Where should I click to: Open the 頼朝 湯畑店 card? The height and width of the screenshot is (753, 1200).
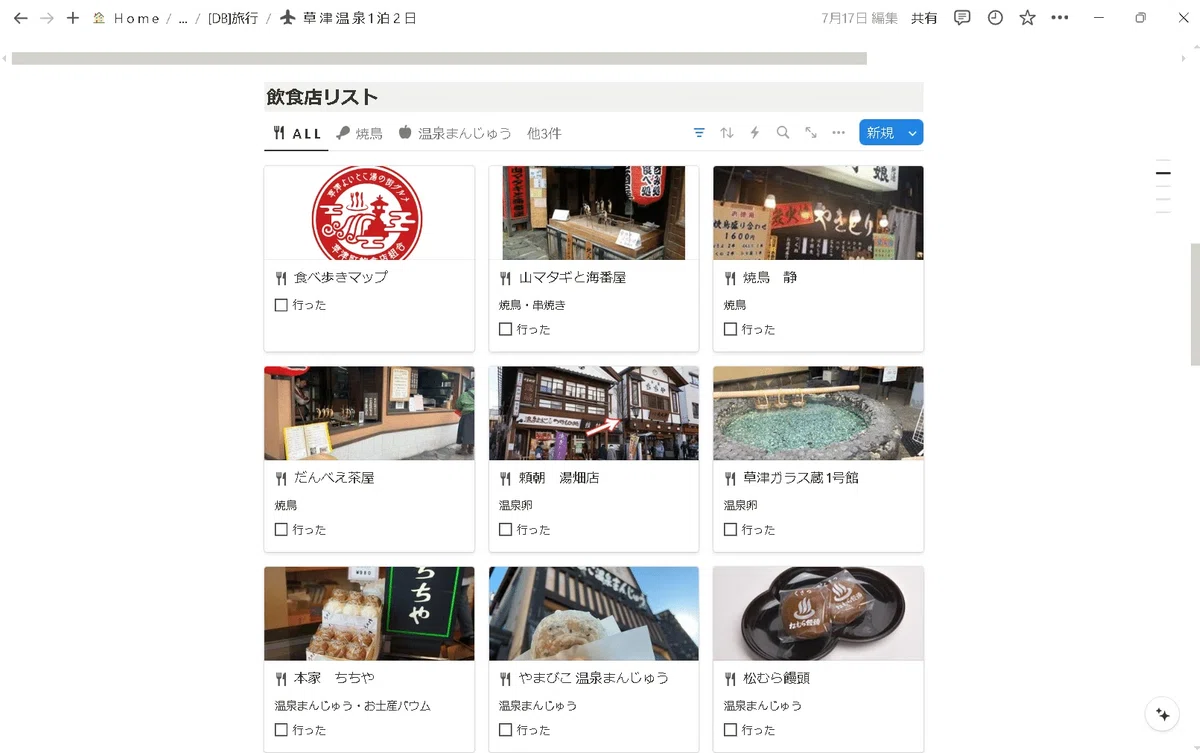(594, 459)
